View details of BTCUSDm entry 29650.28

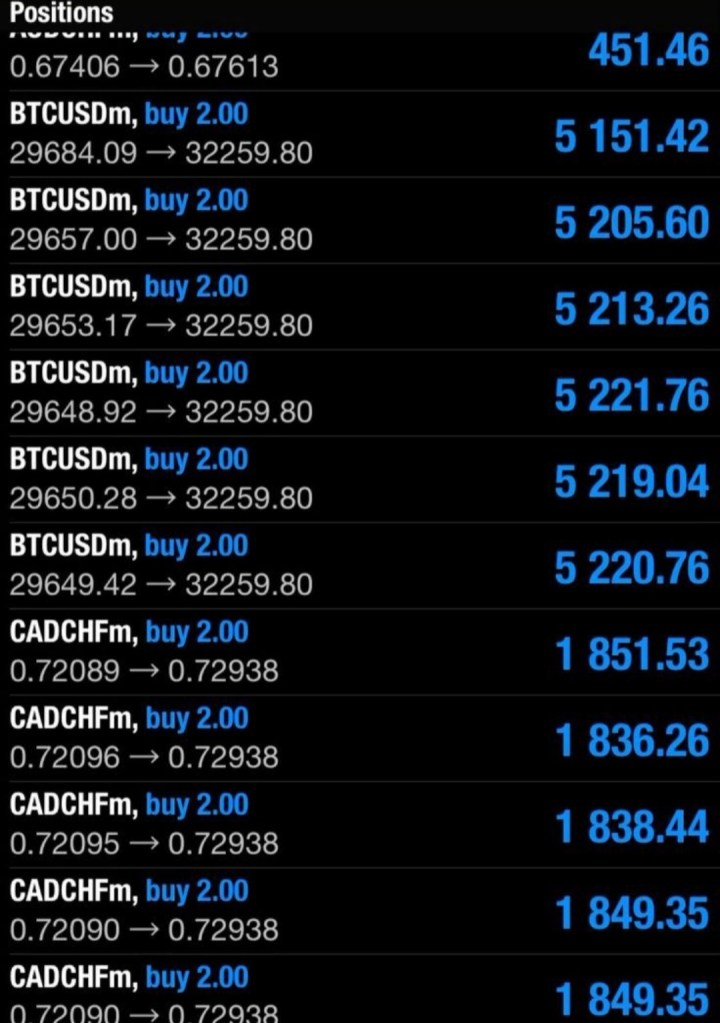pyautogui.click(x=360, y=478)
